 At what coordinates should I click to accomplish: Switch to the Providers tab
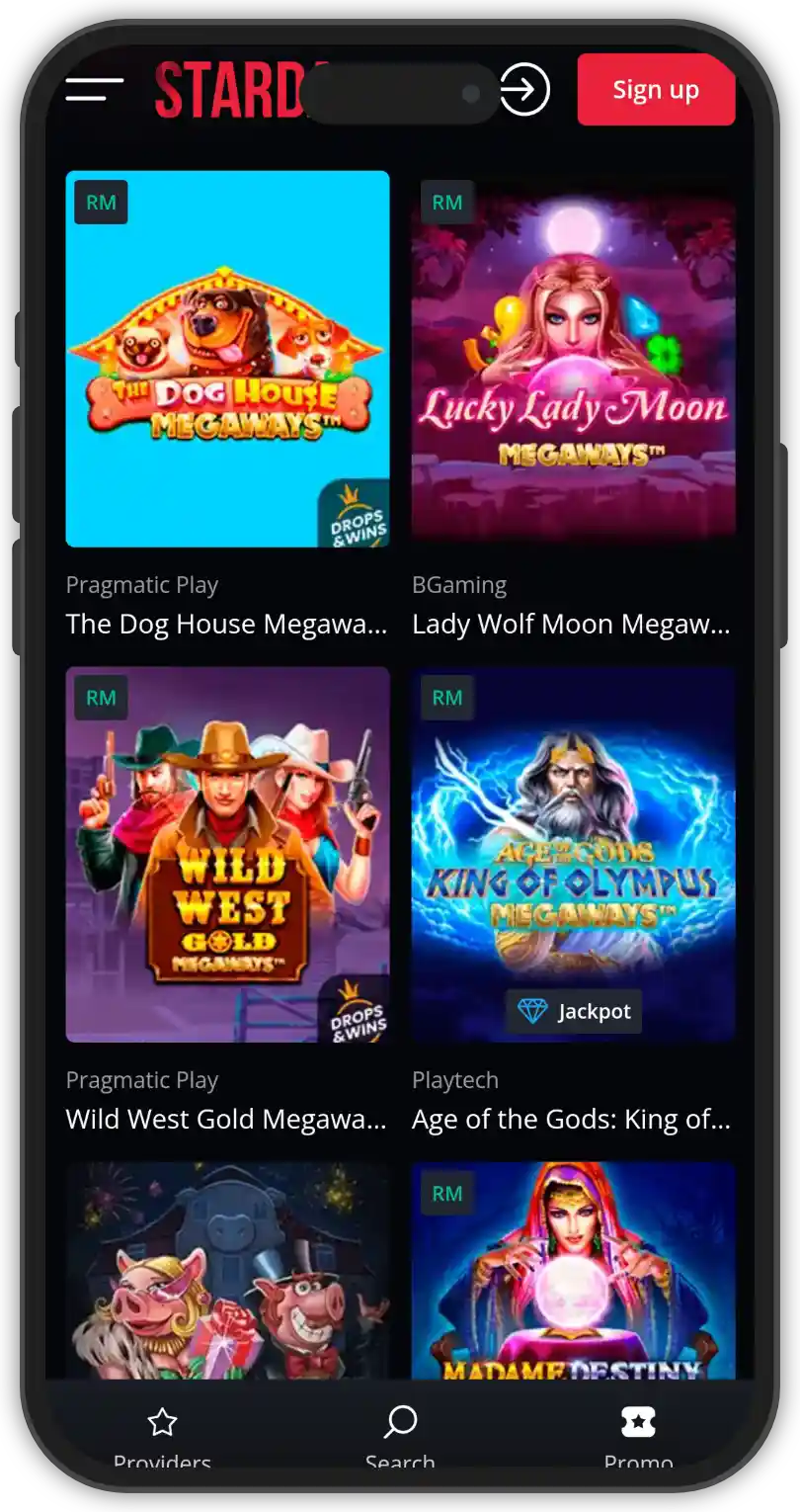pyautogui.click(x=162, y=1435)
